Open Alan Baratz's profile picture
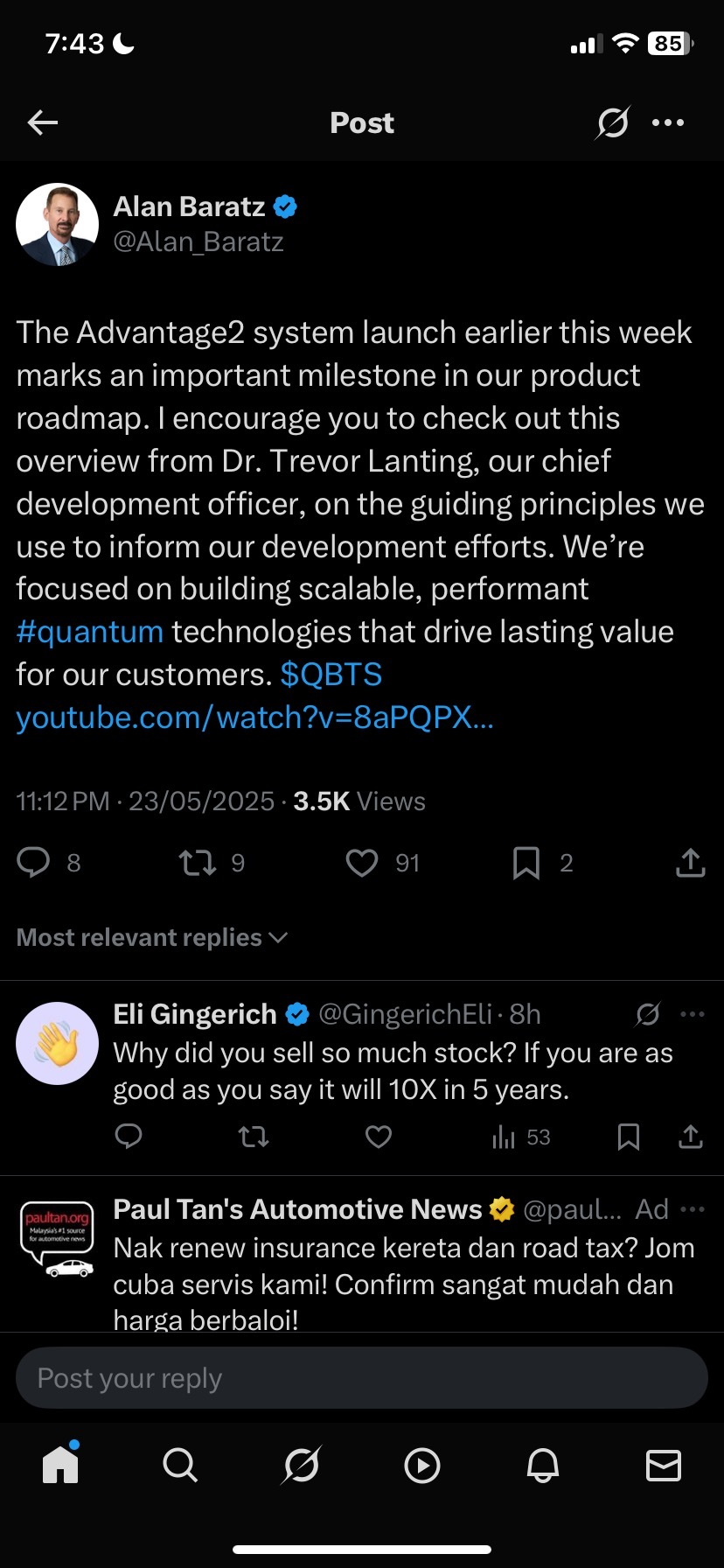The image size is (724, 1568). click(58, 224)
